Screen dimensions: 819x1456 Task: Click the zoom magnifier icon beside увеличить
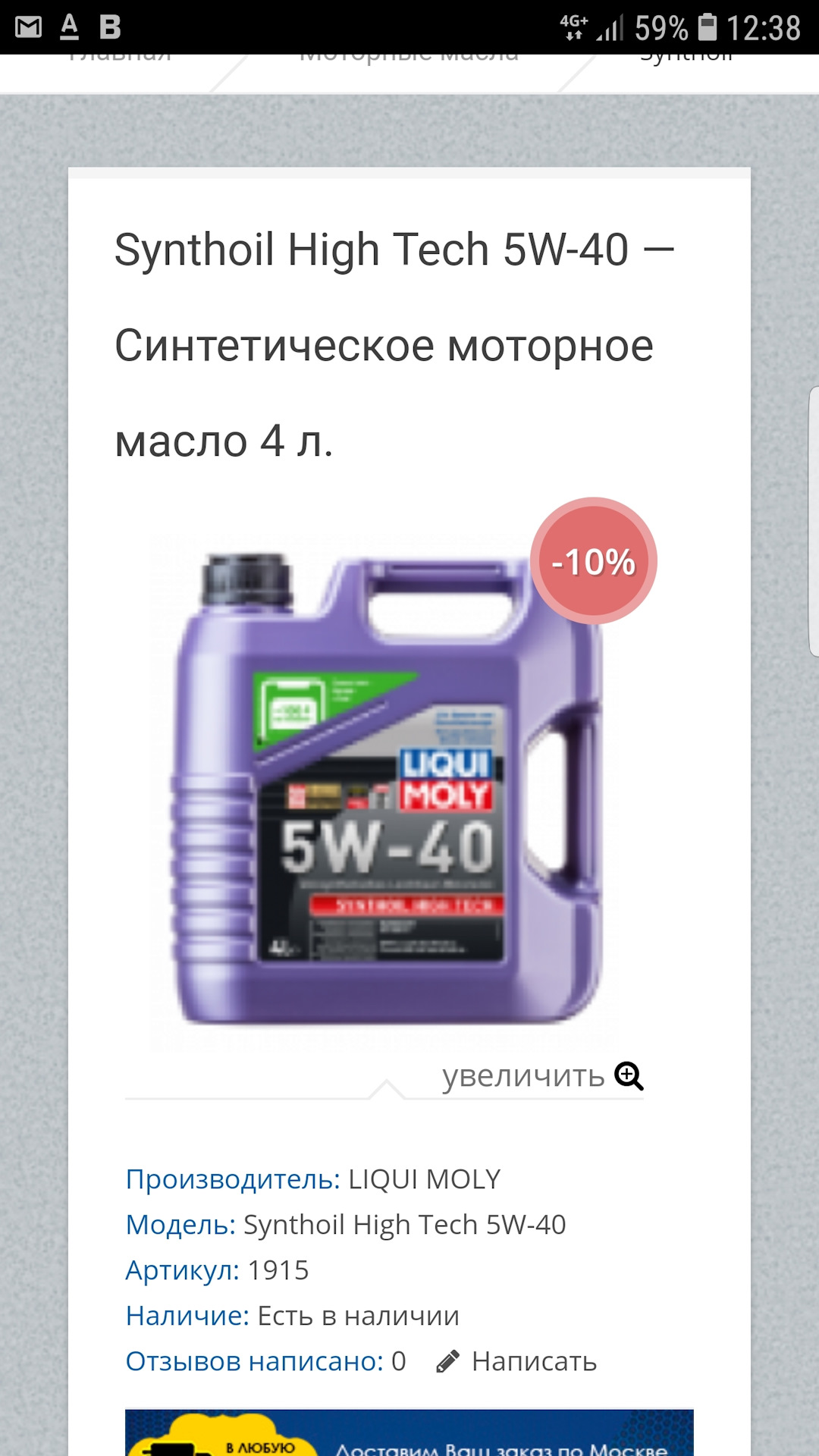pyautogui.click(x=629, y=1075)
